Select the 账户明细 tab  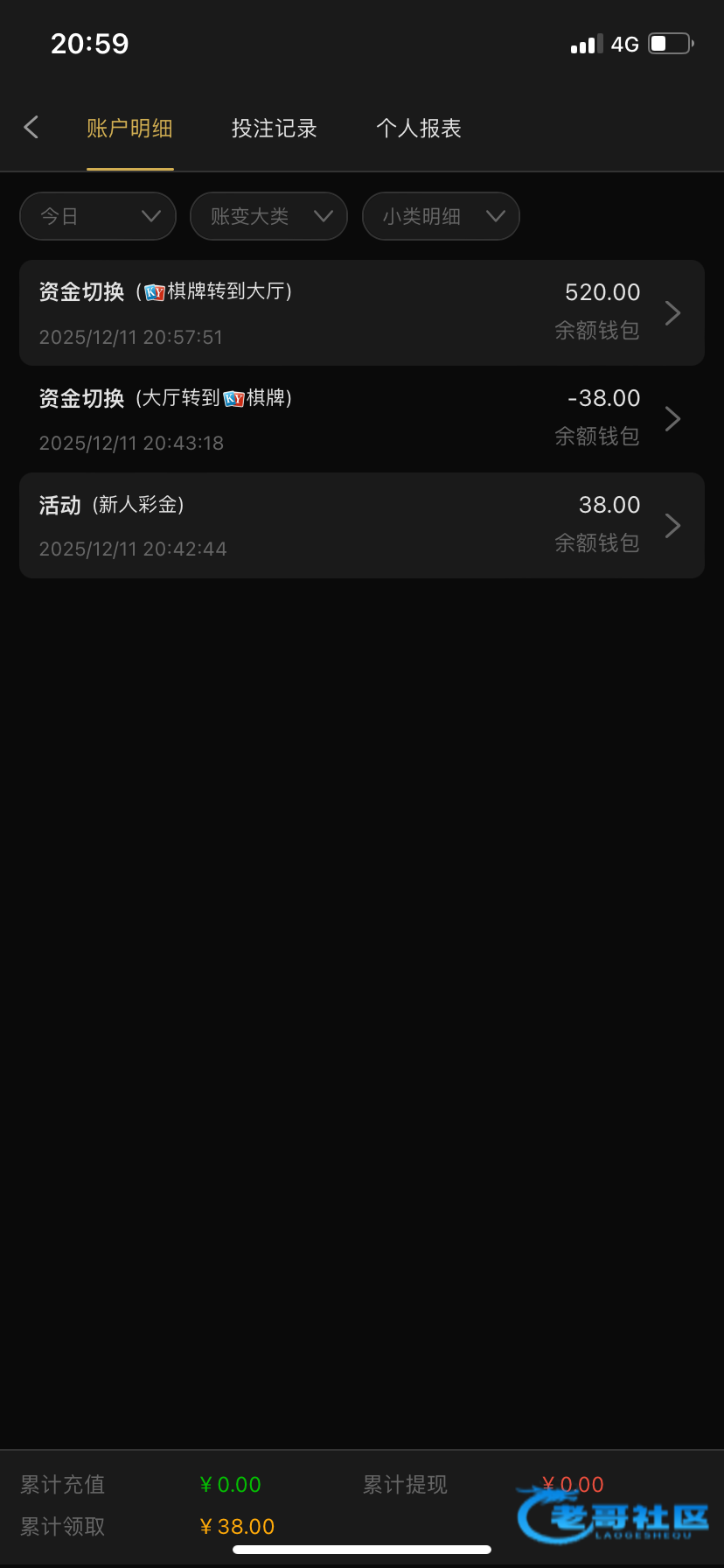click(x=129, y=129)
